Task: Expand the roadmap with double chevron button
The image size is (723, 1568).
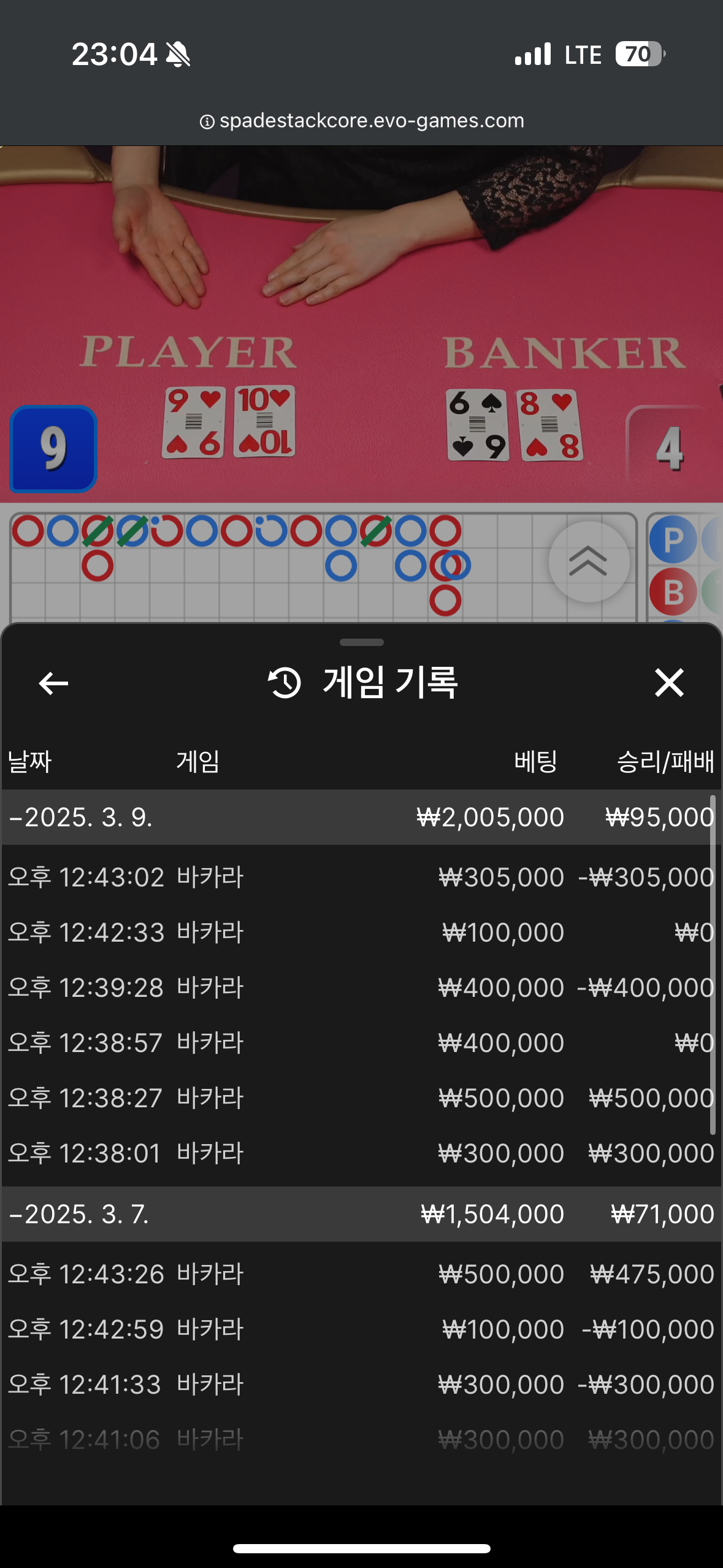Action: pos(589,561)
